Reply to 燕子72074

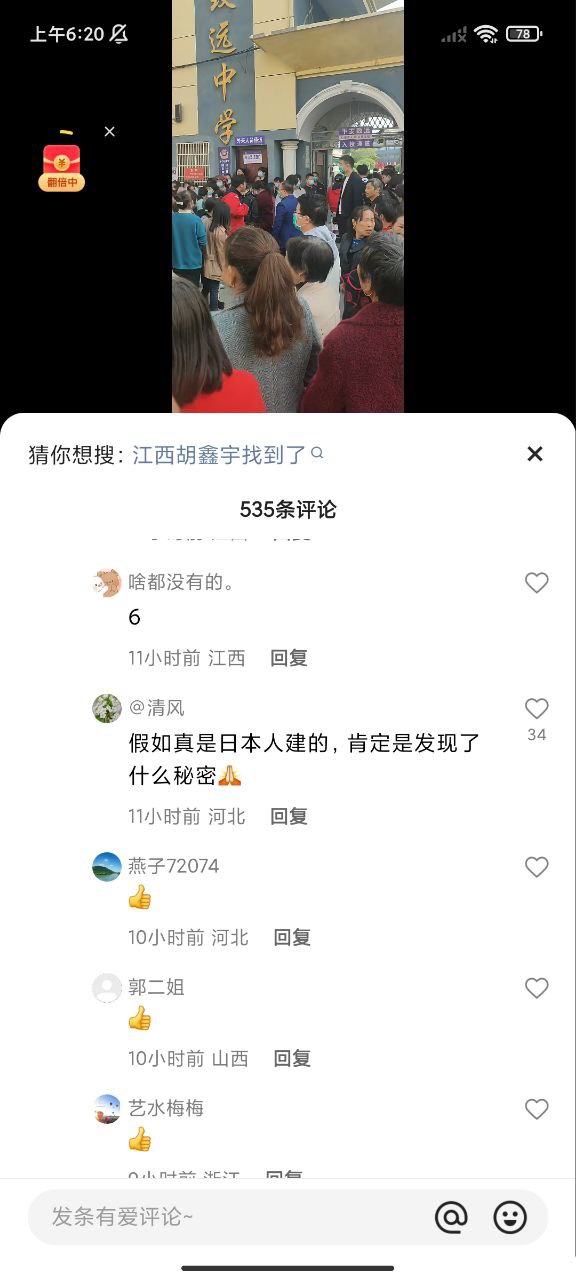(292, 937)
